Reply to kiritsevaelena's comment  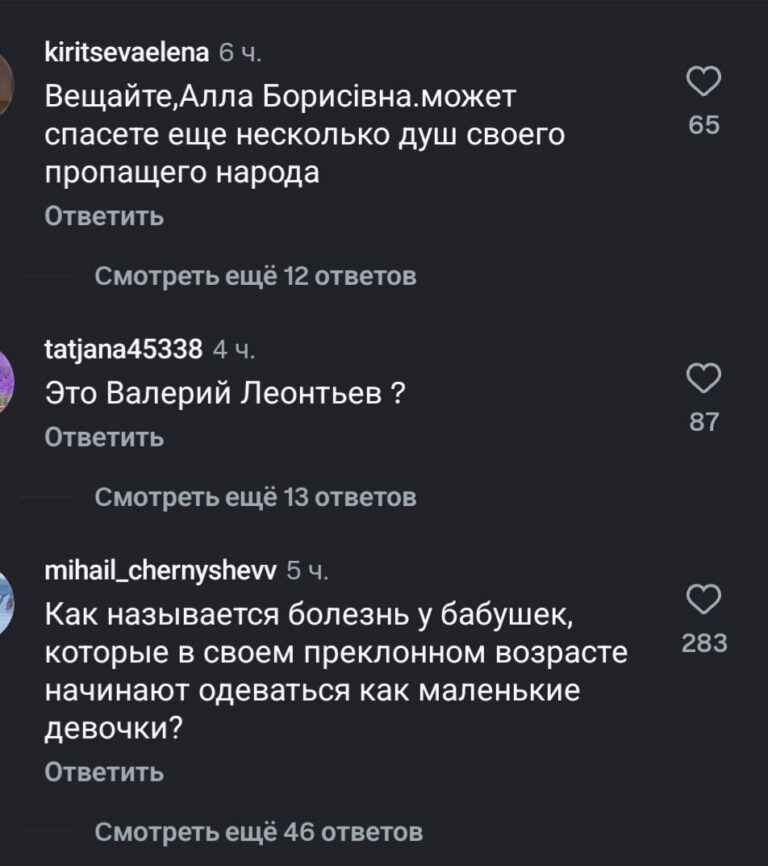(105, 217)
